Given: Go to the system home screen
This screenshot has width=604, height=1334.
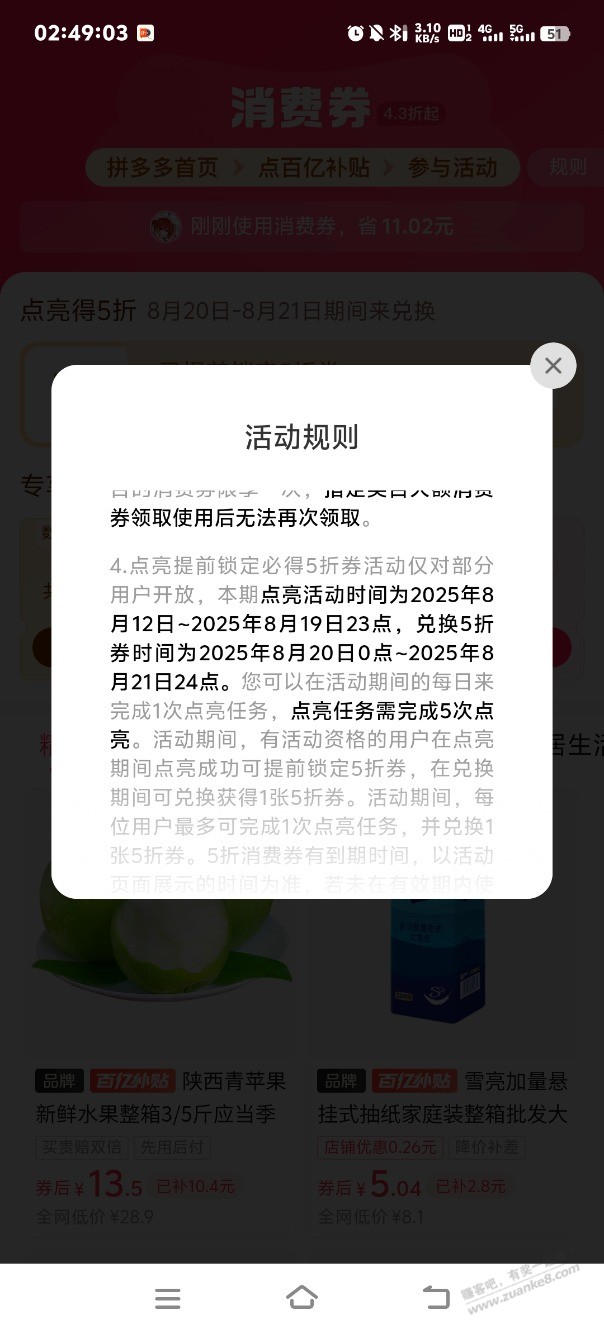Looking at the screenshot, I should click(x=301, y=1298).
